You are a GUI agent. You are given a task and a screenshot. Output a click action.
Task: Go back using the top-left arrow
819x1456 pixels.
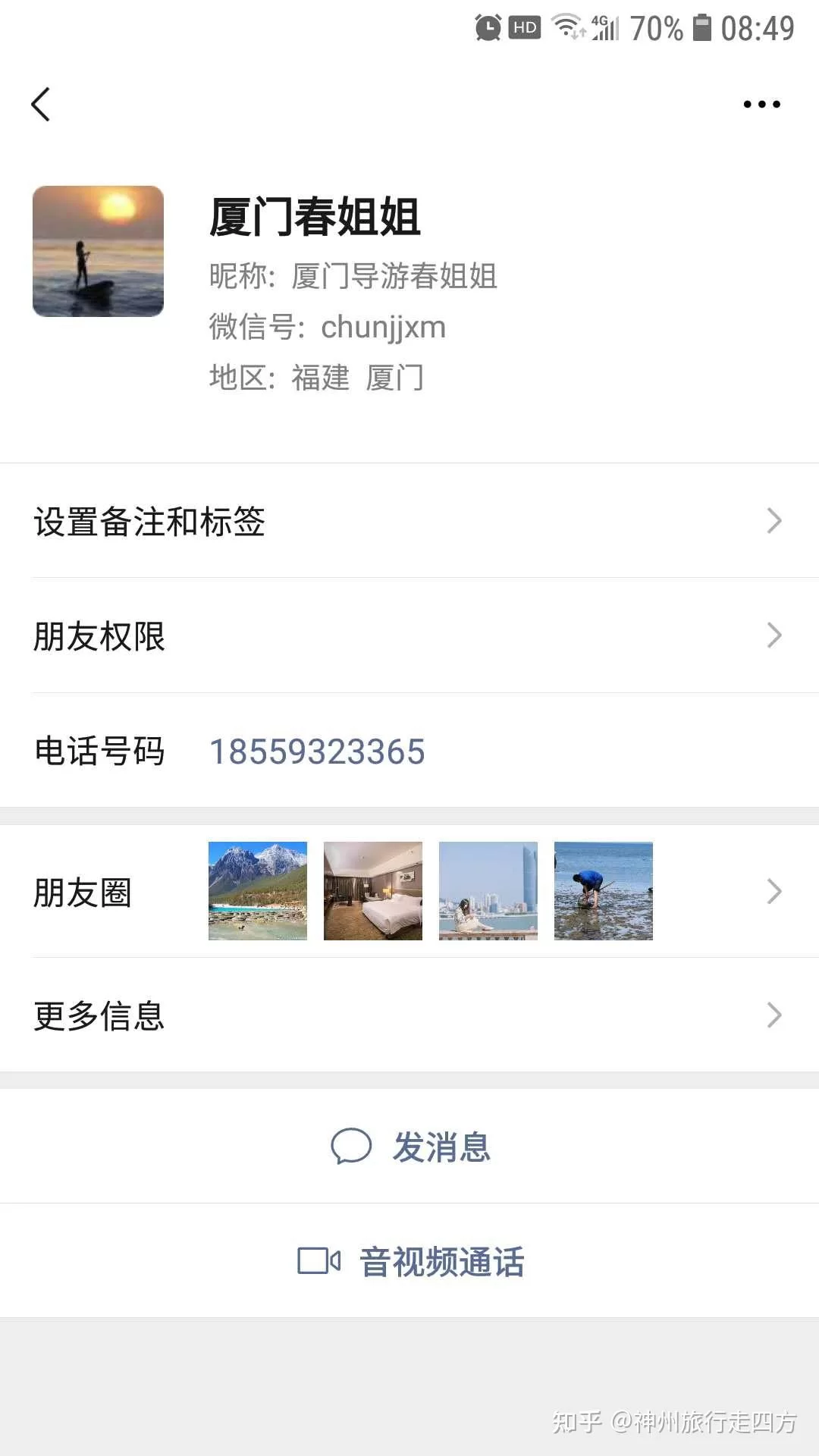point(41,105)
